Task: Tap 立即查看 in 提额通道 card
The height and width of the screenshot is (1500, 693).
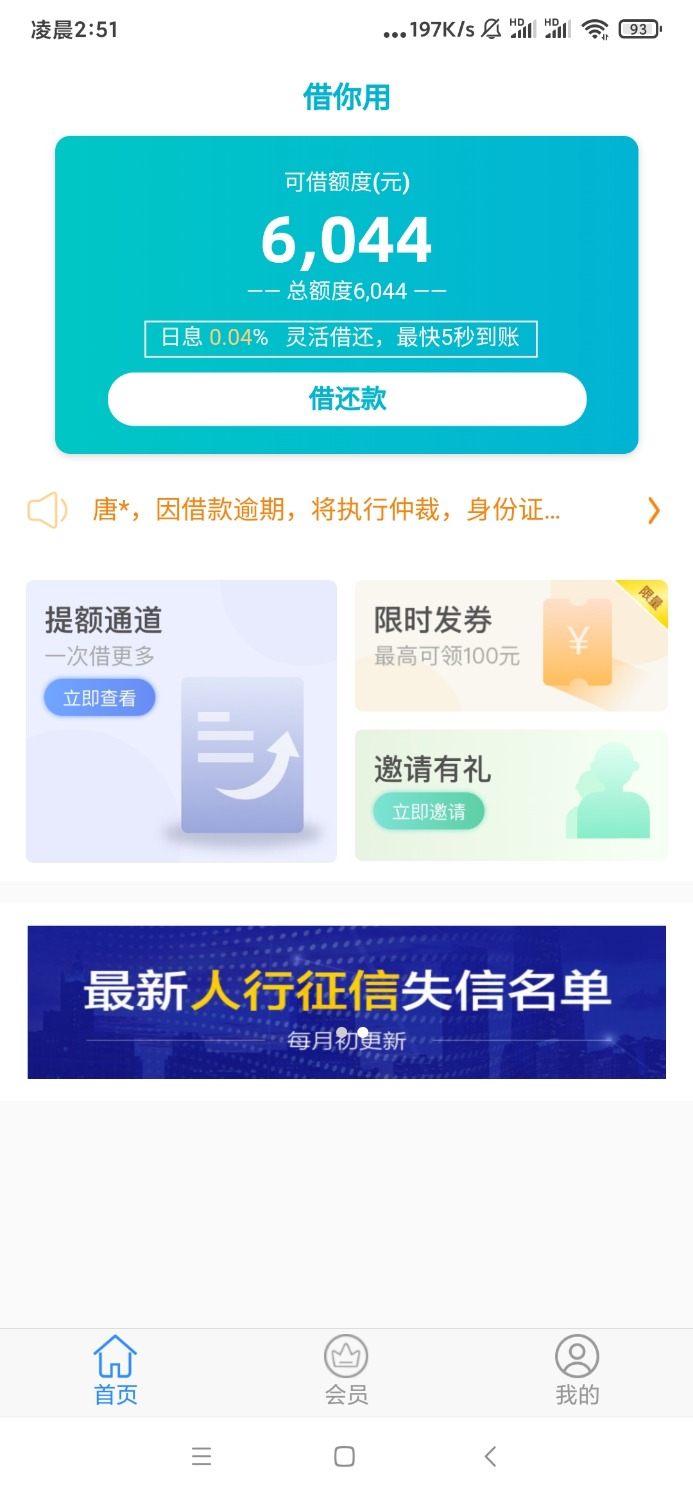Action: click(x=99, y=698)
